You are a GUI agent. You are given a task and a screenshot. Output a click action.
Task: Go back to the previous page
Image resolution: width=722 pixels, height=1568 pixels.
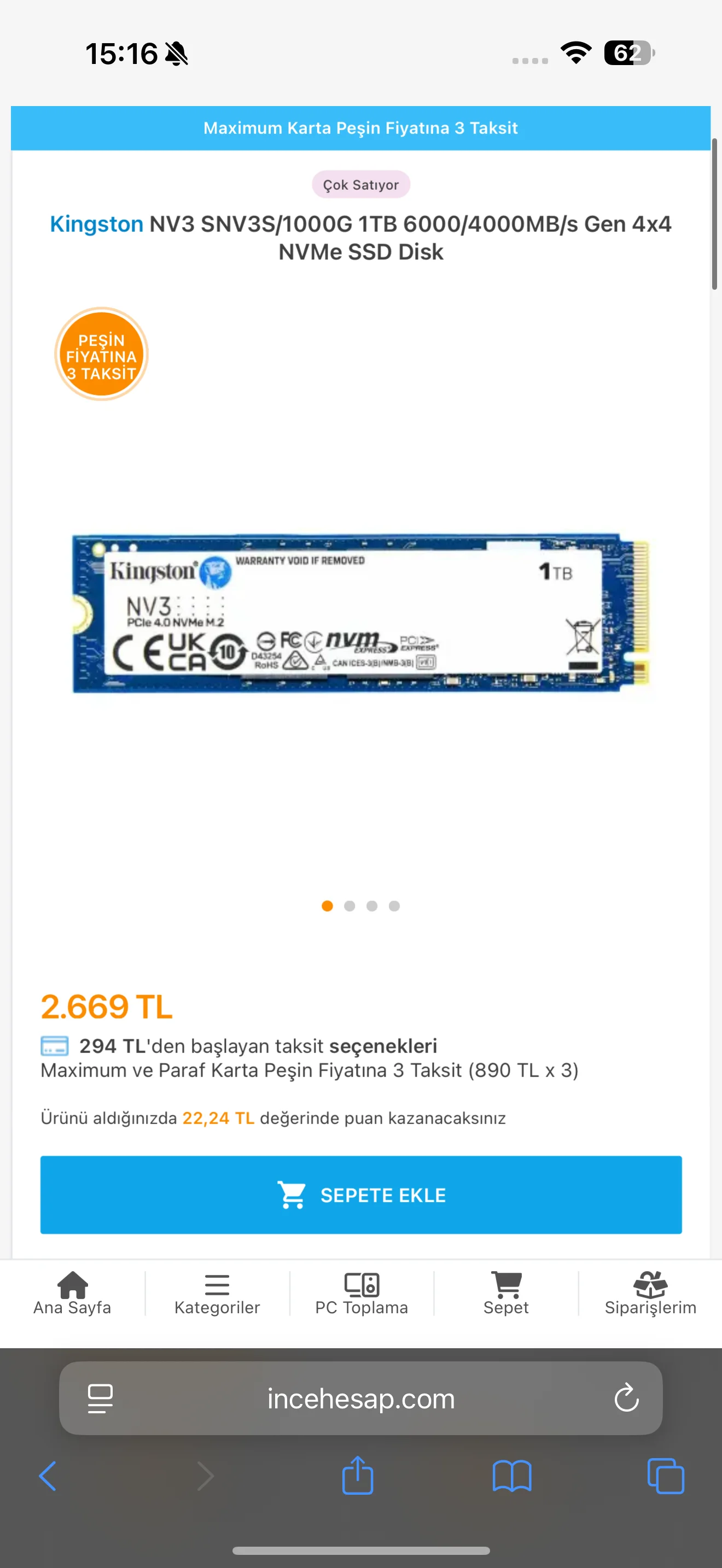(x=48, y=1476)
